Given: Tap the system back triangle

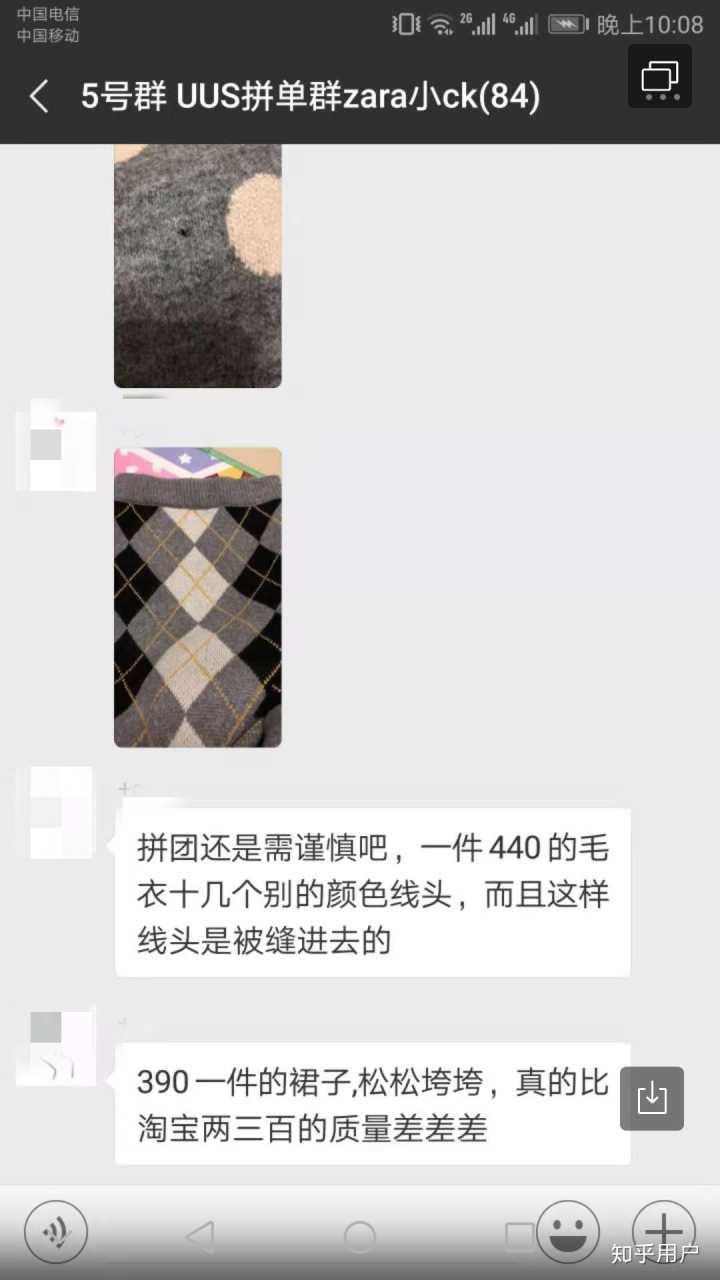Looking at the screenshot, I should 201,1237.
